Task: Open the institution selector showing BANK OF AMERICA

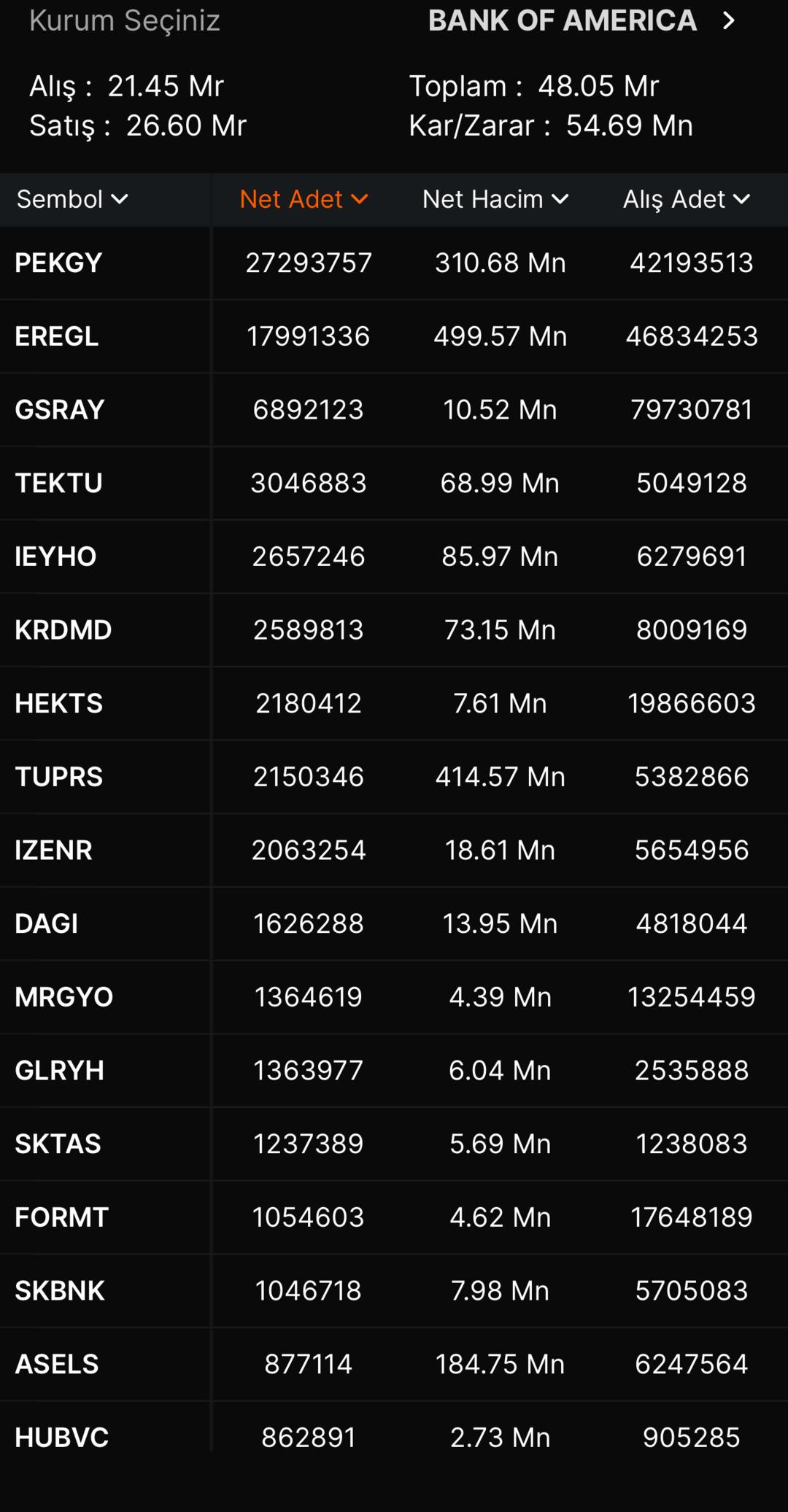Action: (581, 20)
